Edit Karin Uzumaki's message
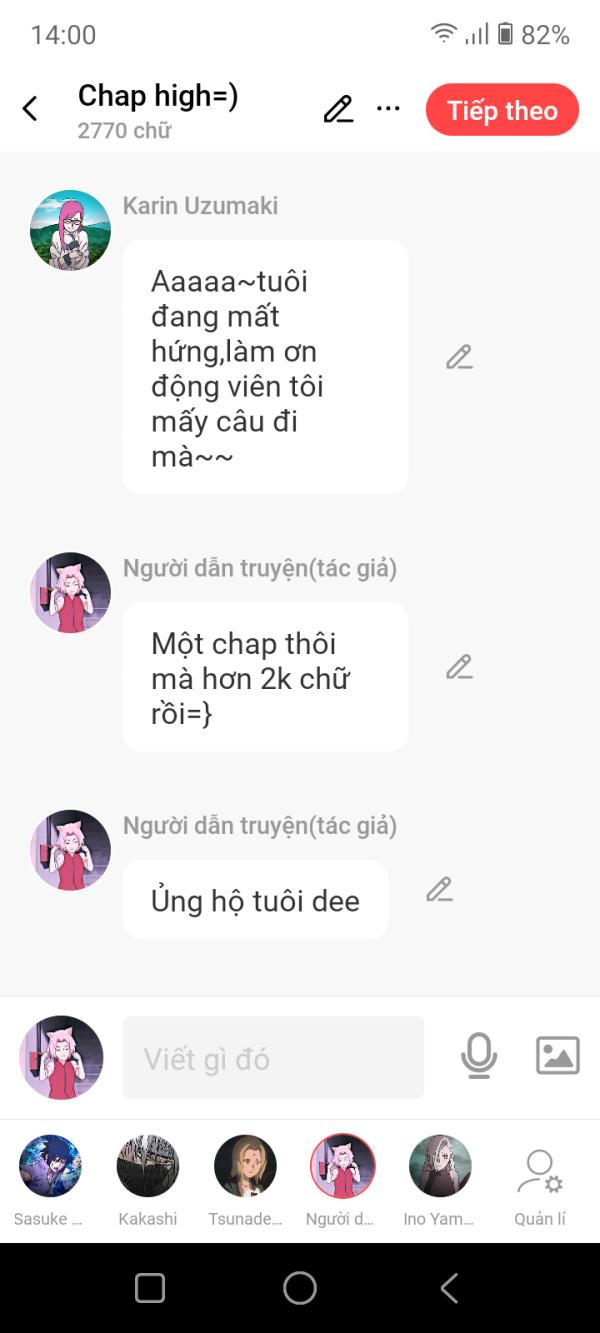 [459, 357]
